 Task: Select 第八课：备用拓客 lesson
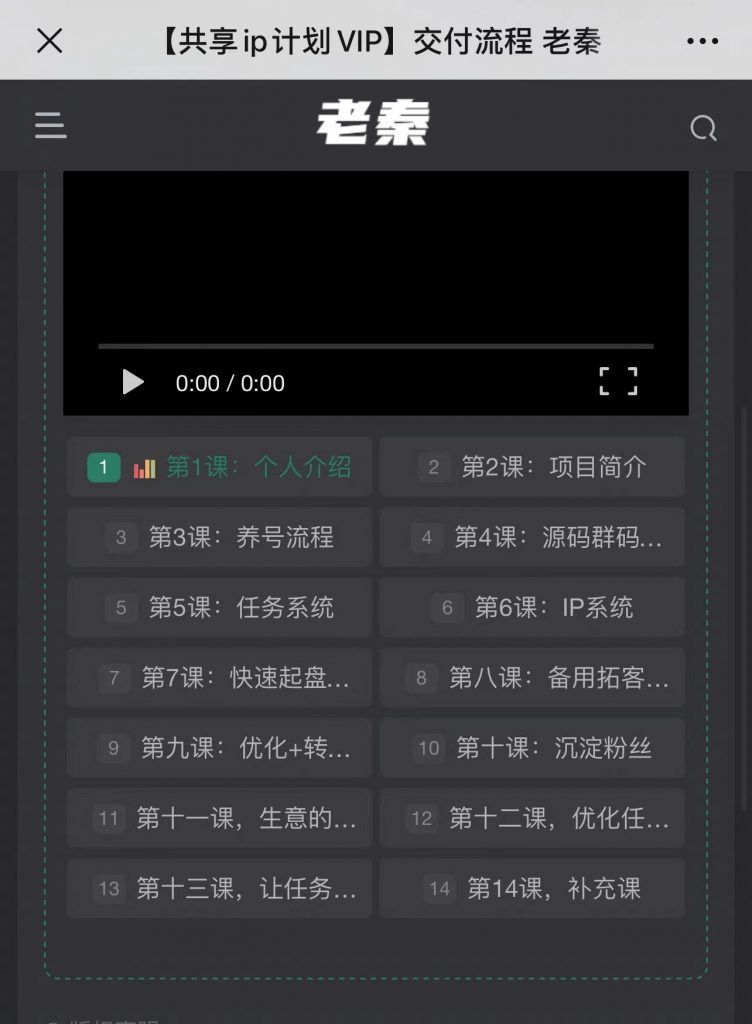pyautogui.click(x=532, y=677)
